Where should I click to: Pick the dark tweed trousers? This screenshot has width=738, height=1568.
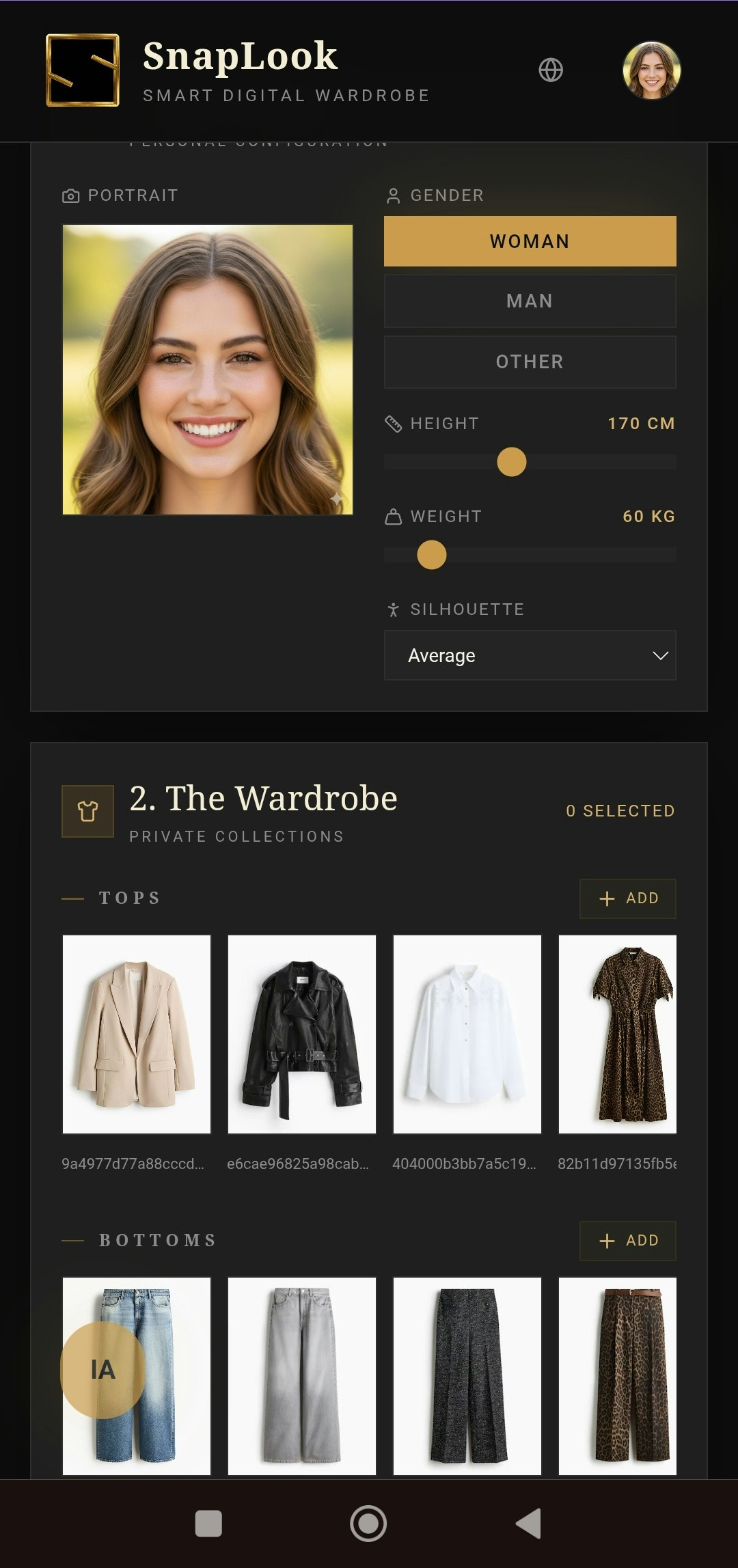467,1376
